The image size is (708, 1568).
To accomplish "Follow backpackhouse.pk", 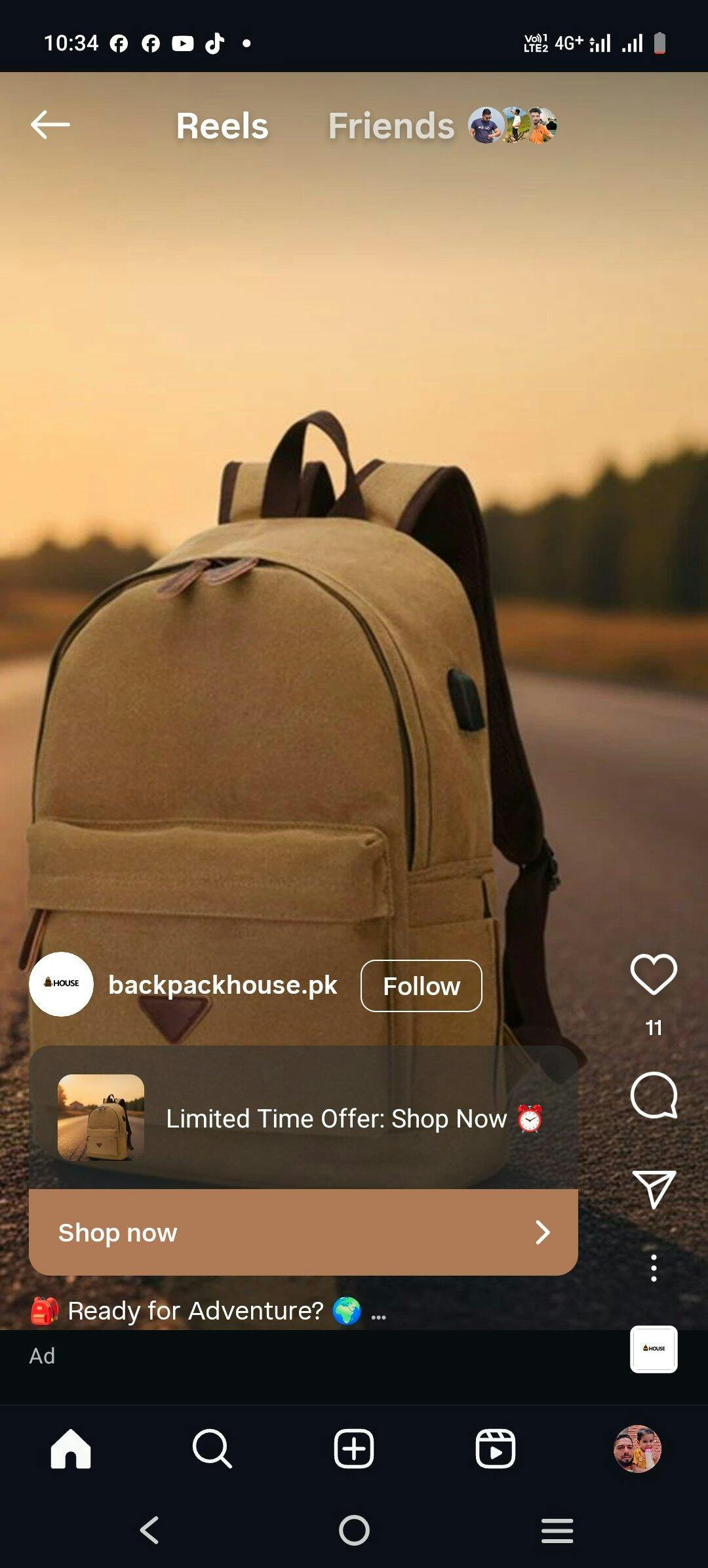I will click(x=421, y=986).
